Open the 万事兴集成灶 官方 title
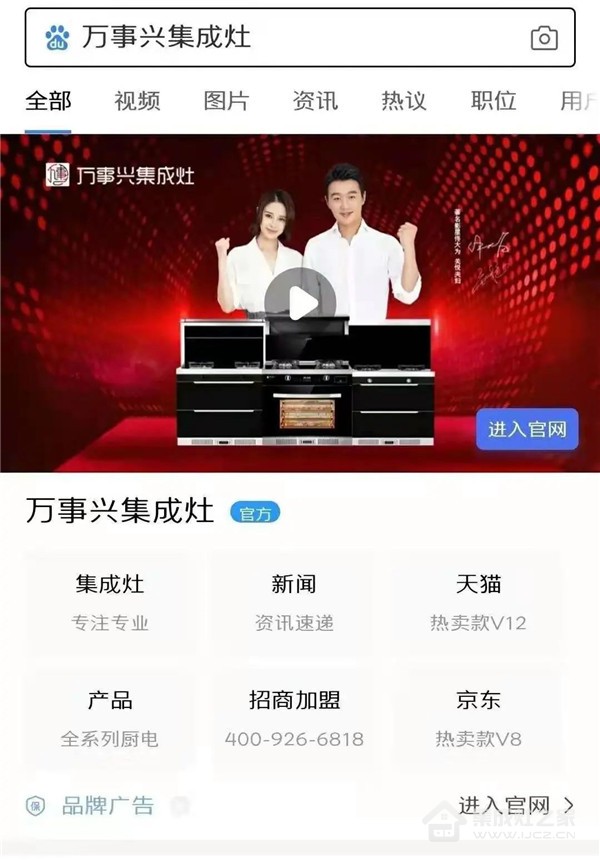 120,512
